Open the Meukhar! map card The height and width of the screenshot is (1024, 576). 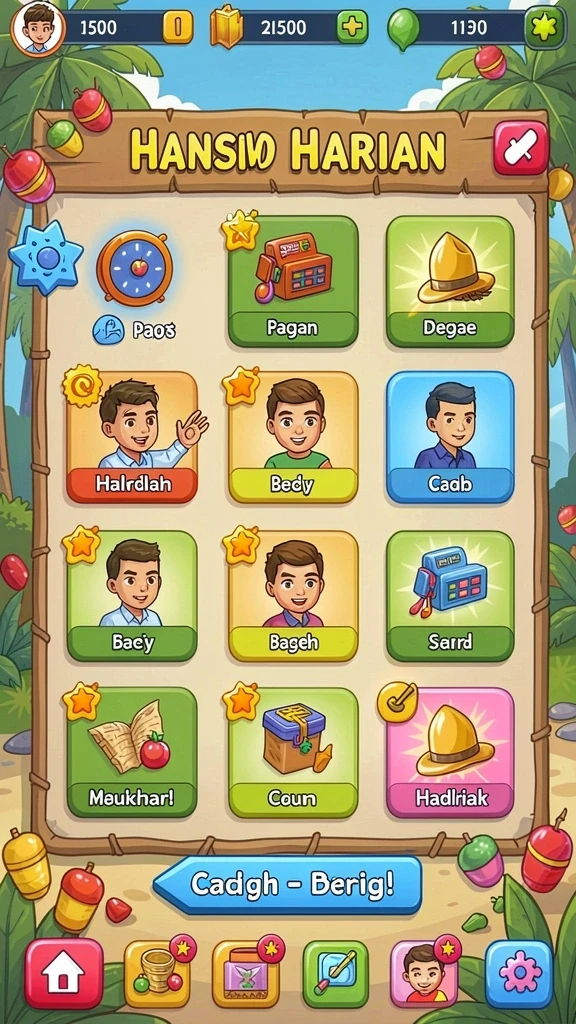click(132, 752)
